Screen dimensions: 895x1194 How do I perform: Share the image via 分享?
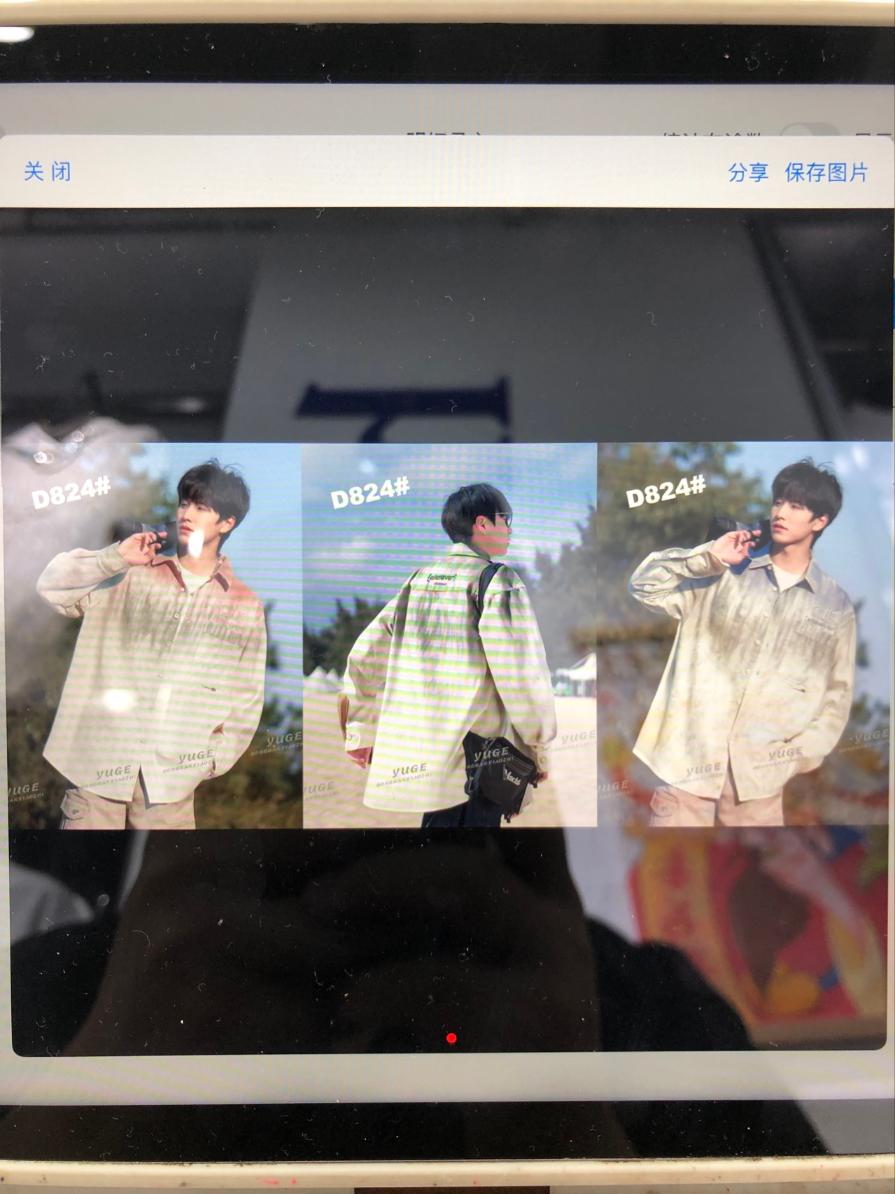point(748,172)
